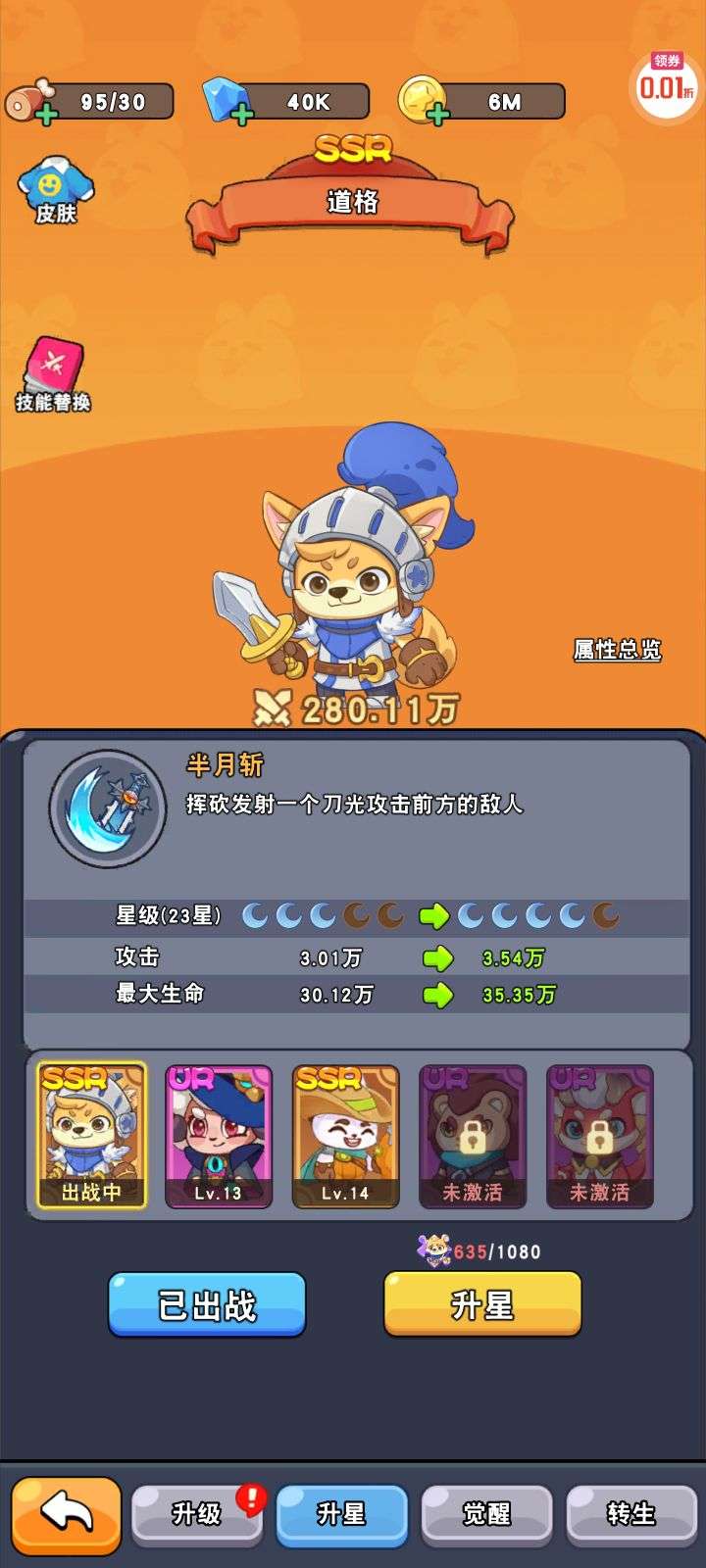The height and width of the screenshot is (1568, 706).
Task: Open the 皮肤 skins menu
Action: pyautogui.click(x=55, y=190)
